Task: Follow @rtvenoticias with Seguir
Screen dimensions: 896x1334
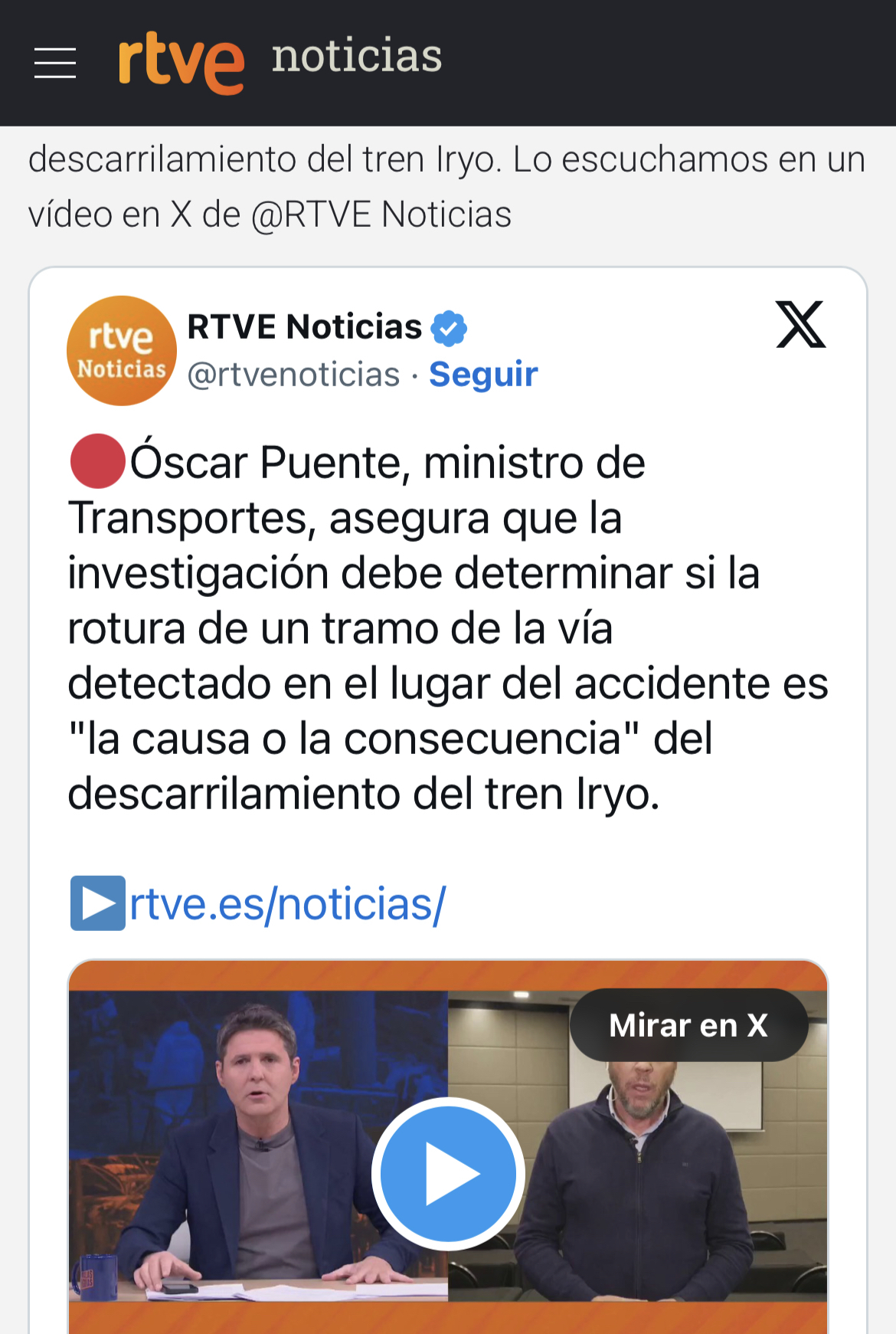Action: pyautogui.click(x=483, y=375)
